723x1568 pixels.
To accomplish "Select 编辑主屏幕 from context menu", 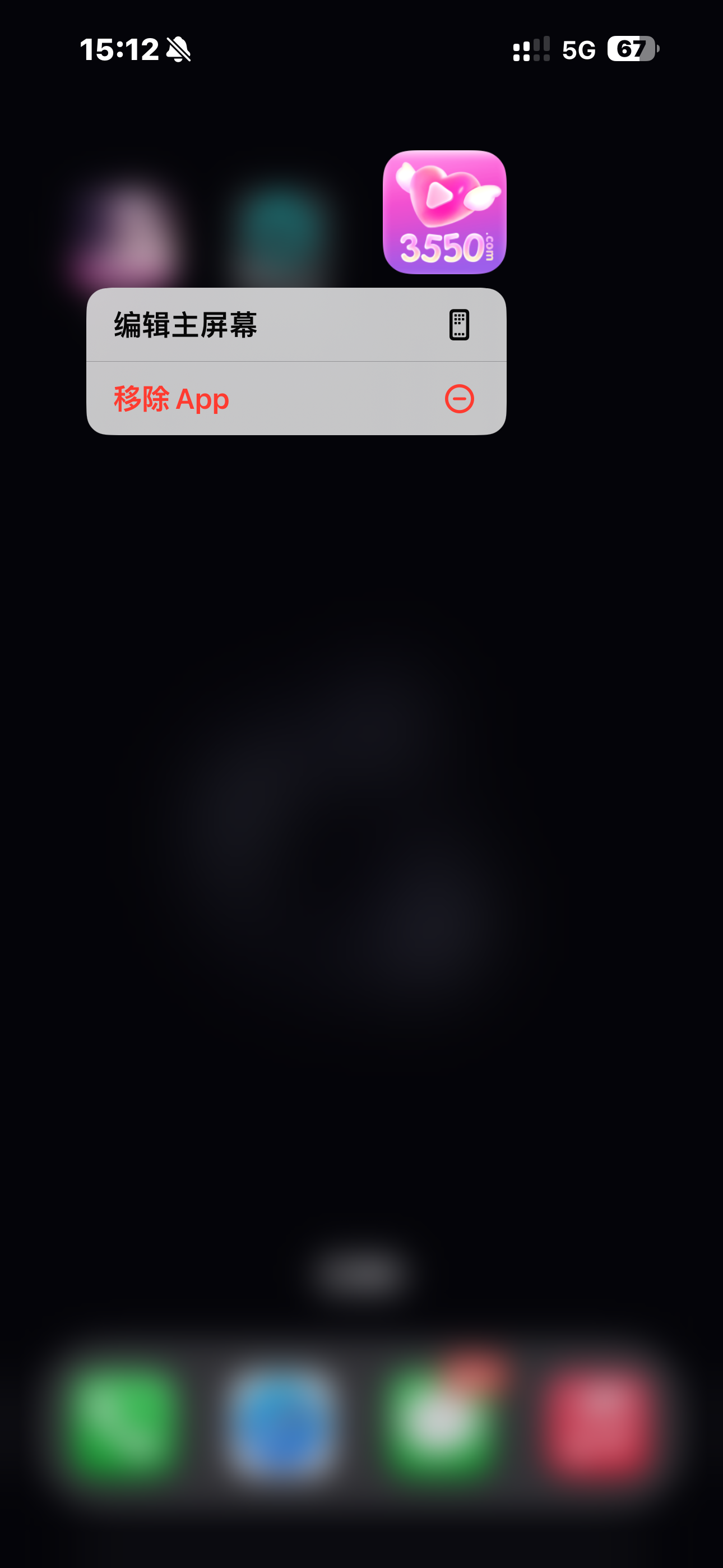I will pos(296,325).
